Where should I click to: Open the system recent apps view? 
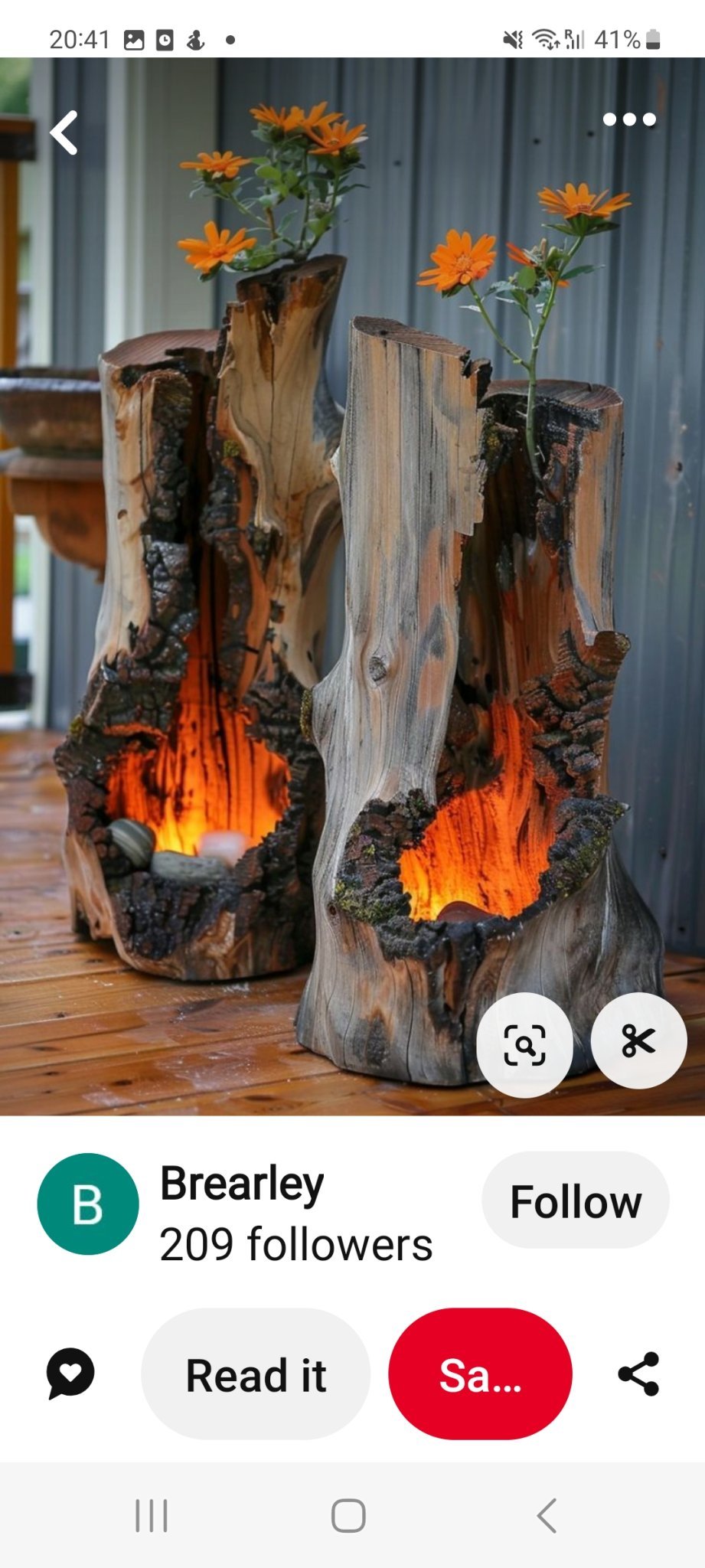[151, 1515]
